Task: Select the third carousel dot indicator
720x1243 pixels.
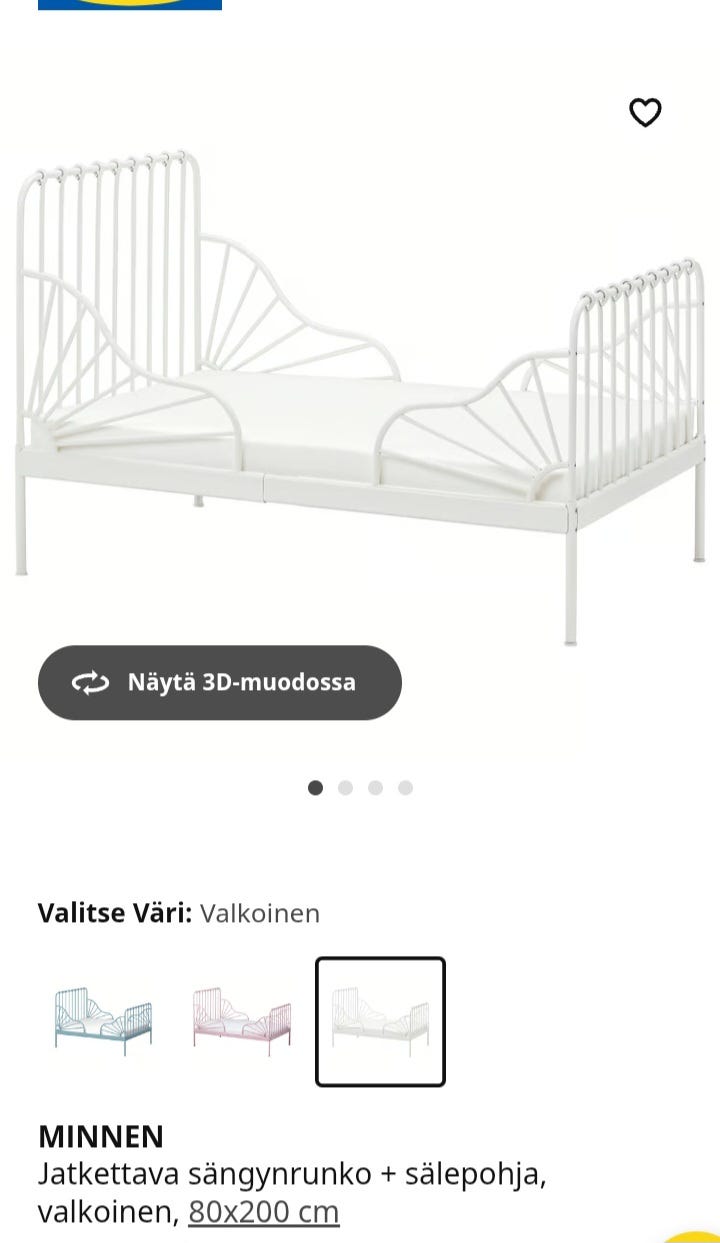Action: pos(375,789)
